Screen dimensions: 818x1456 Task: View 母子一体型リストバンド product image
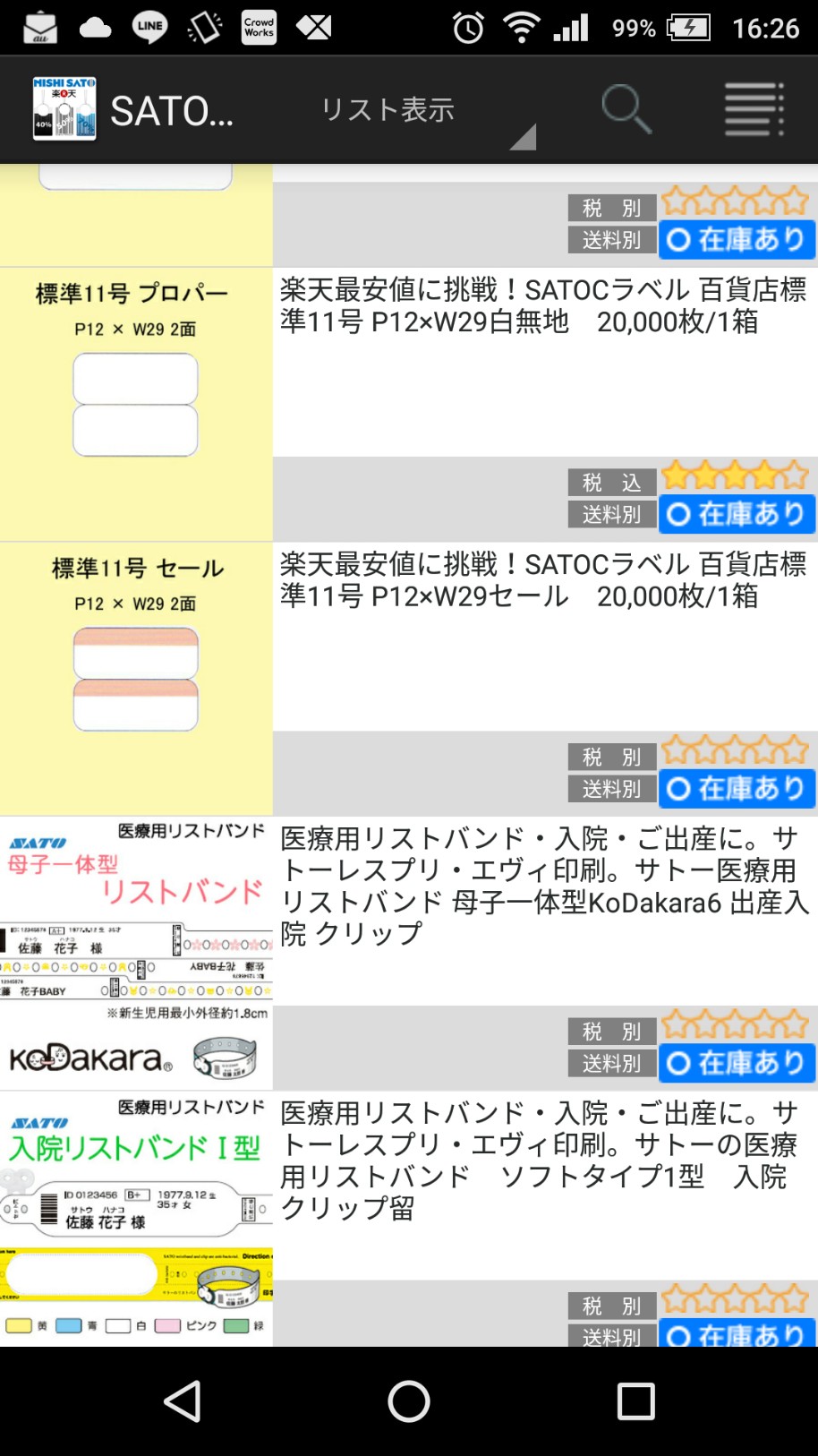[136, 953]
